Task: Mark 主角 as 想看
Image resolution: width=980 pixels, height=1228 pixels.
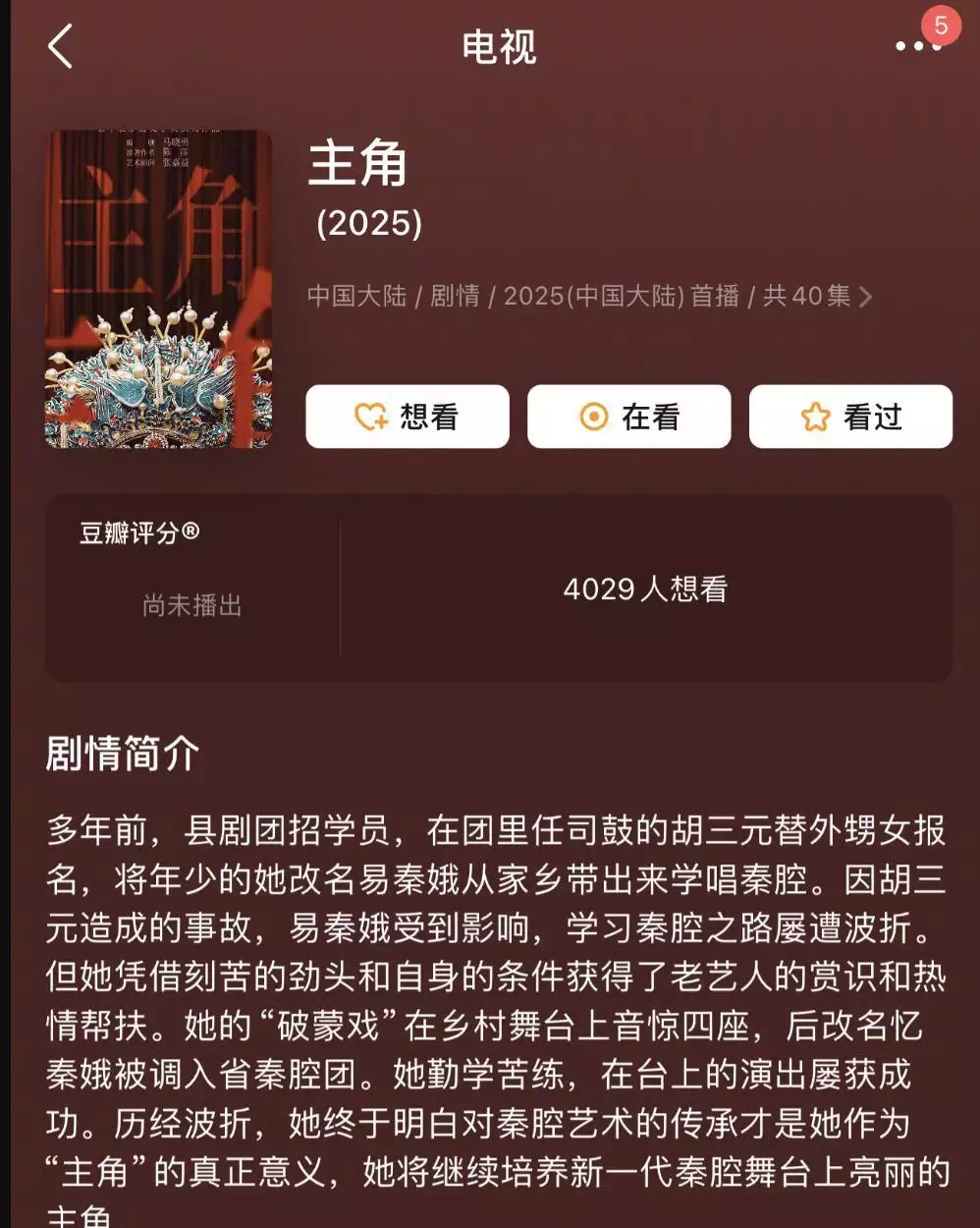Action: [407, 417]
